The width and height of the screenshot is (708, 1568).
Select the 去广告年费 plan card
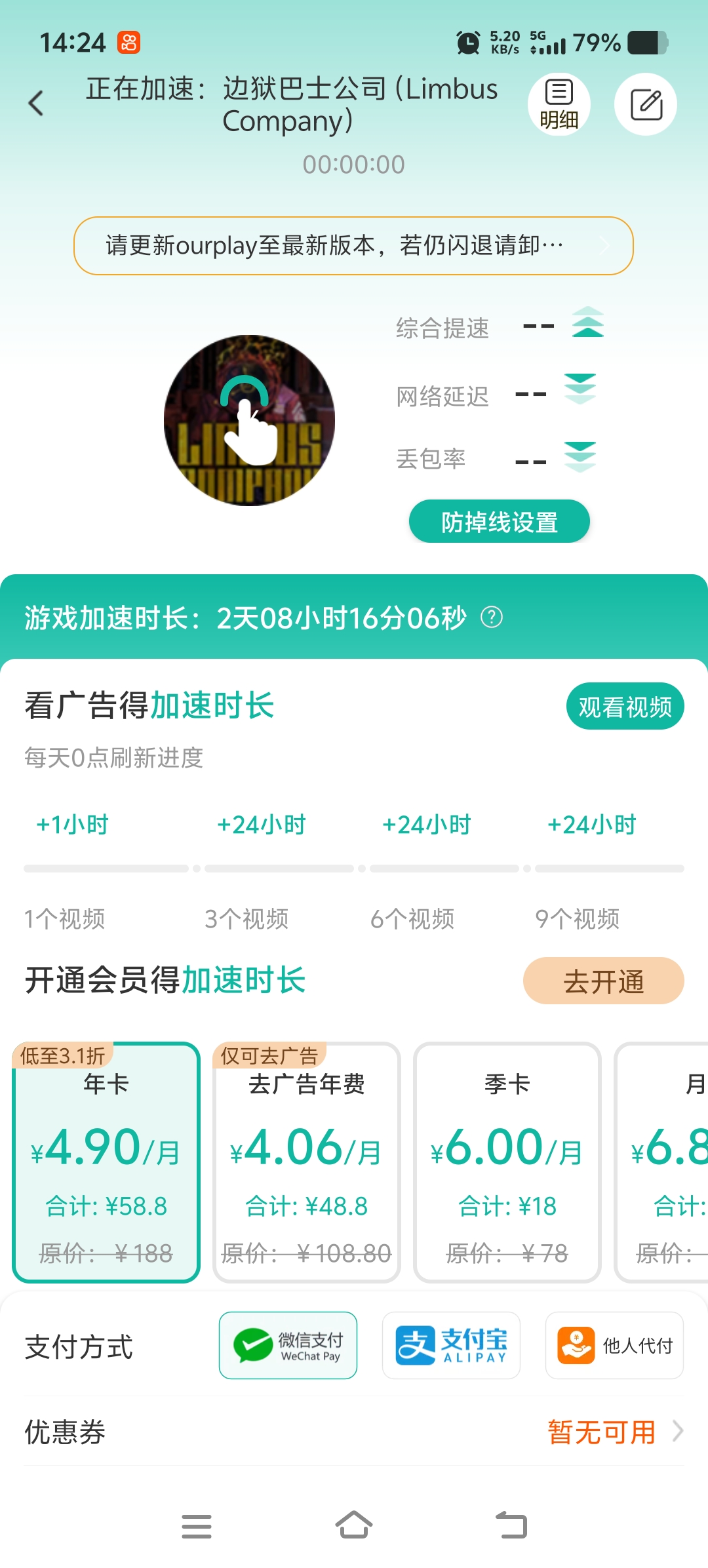306,1162
